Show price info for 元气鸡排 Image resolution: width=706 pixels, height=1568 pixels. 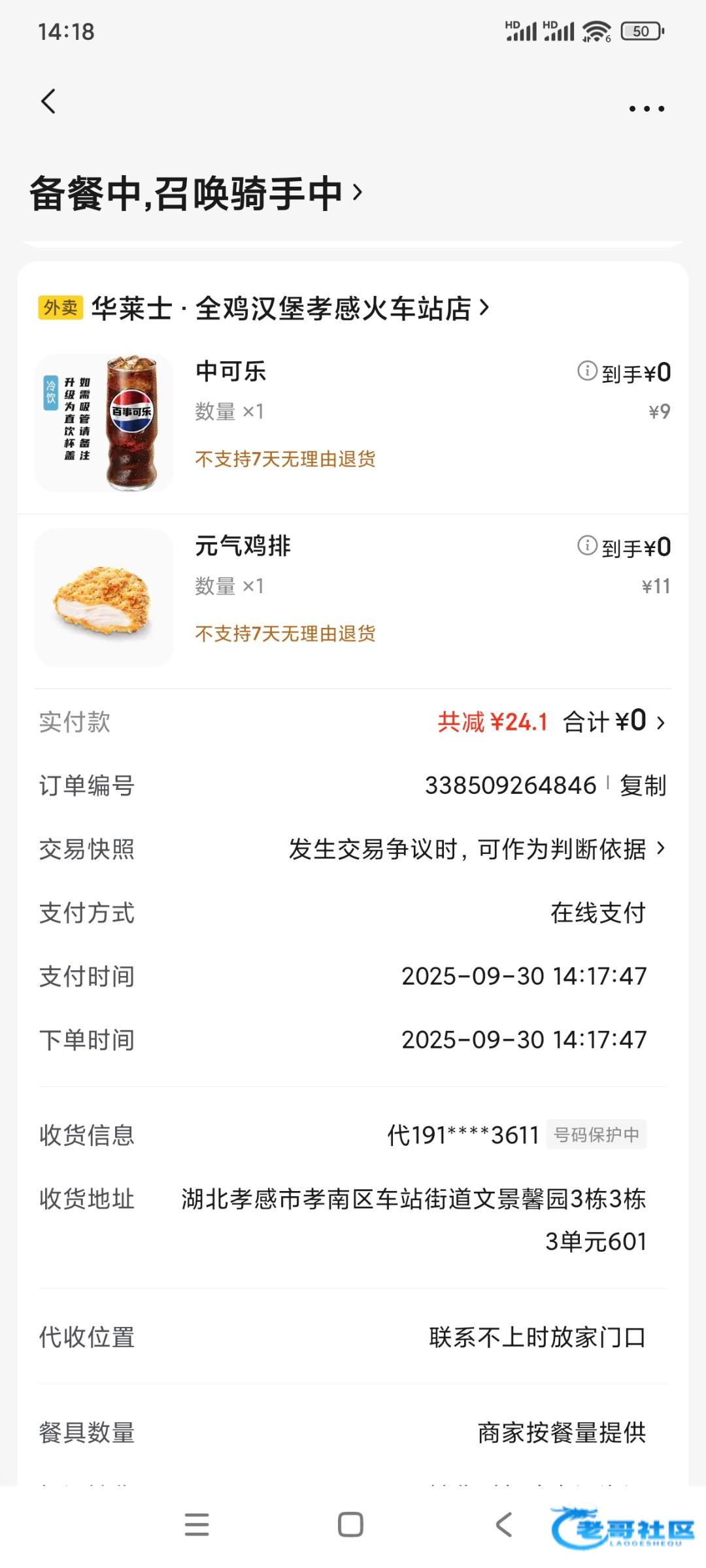(587, 546)
